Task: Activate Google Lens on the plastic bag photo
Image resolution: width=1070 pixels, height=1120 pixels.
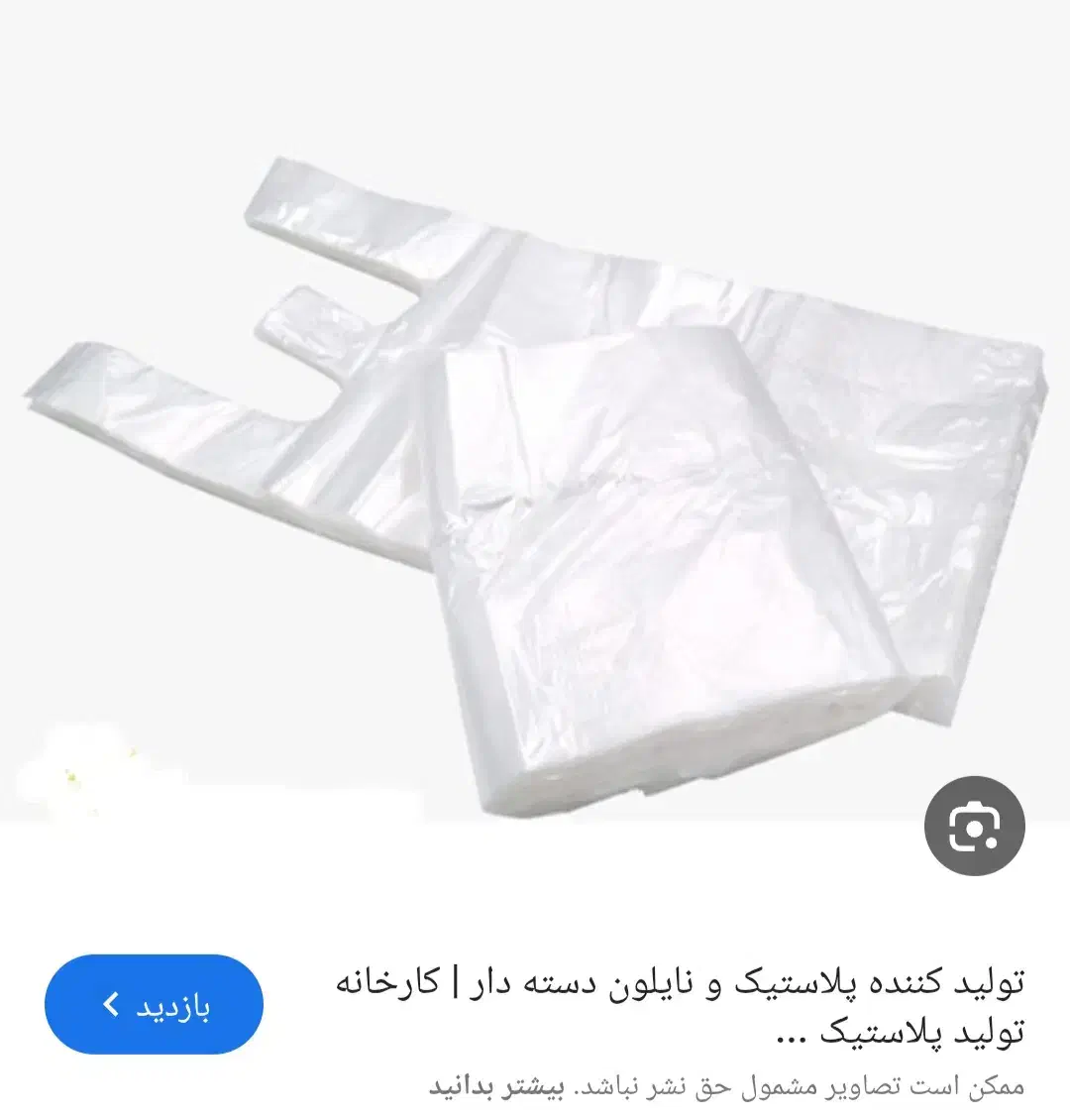Action: coord(976,826)
